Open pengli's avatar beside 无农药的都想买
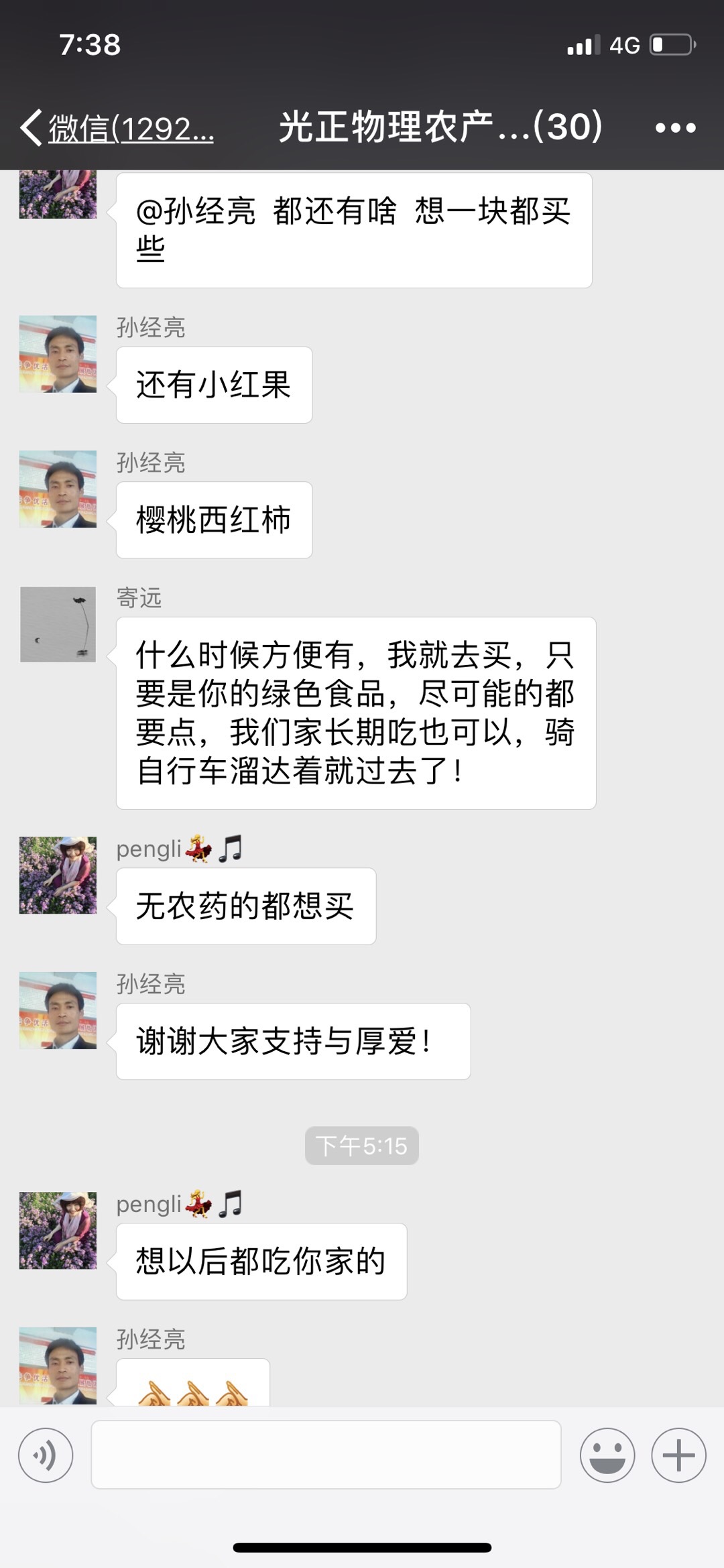 58,876
